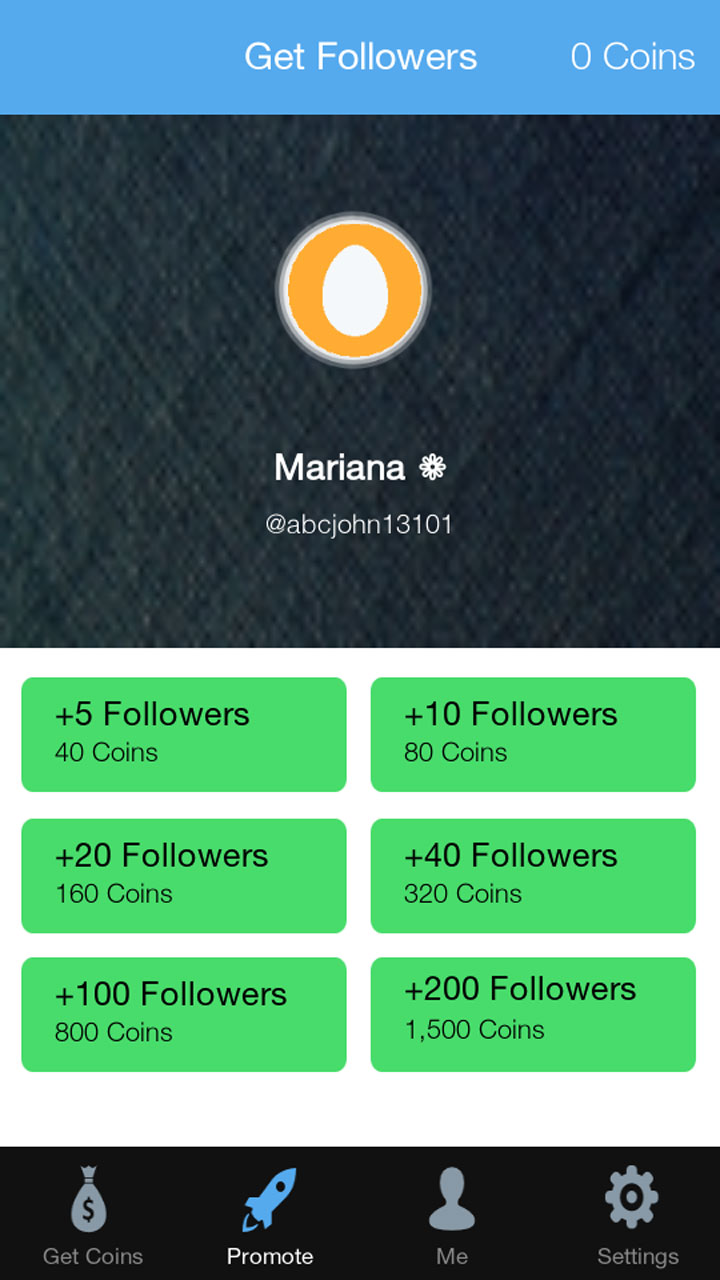
Task: Click the coin balance showing 0 Coins
Action: pyautogui.click(x=633, y=57)
